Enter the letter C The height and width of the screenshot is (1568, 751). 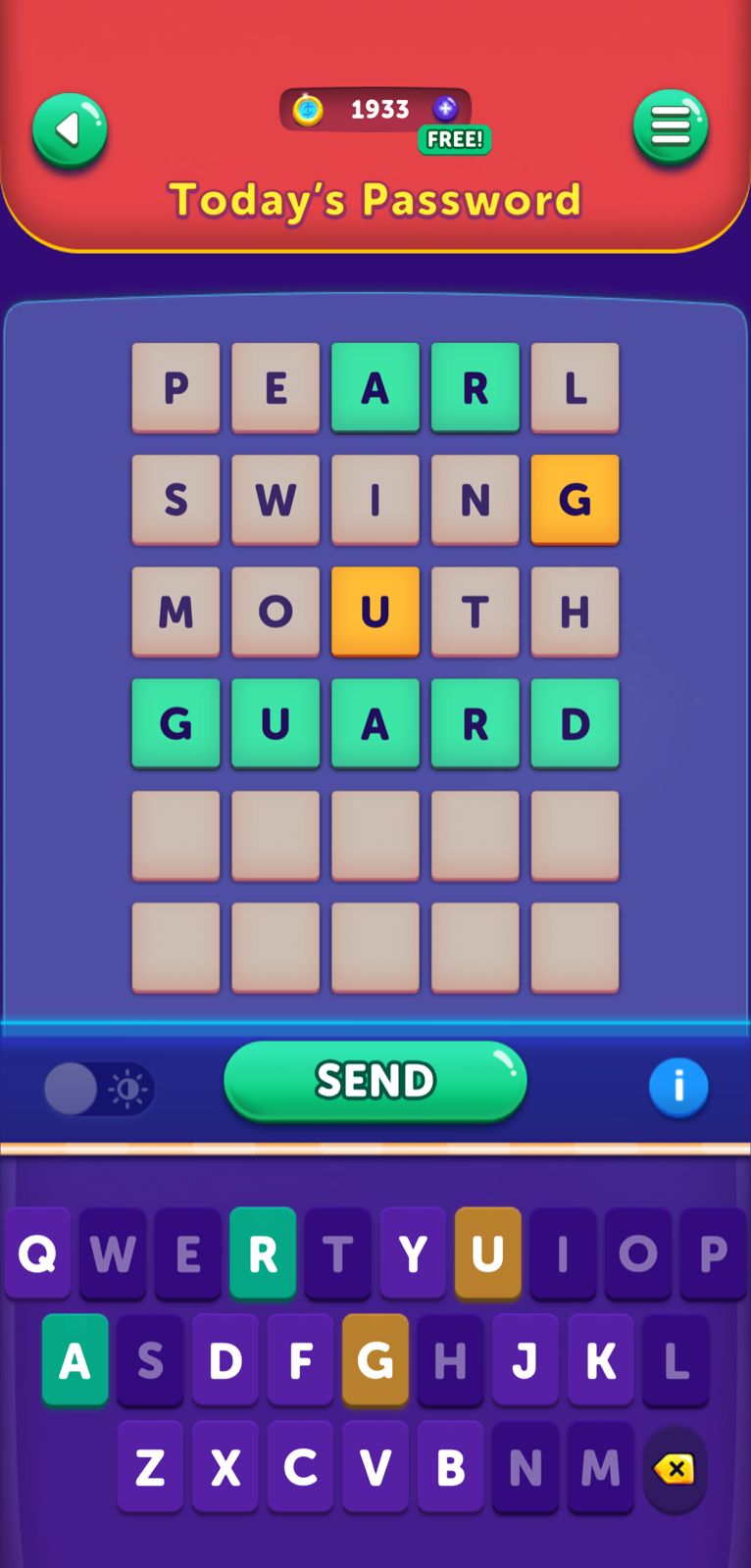point(300,1467)
